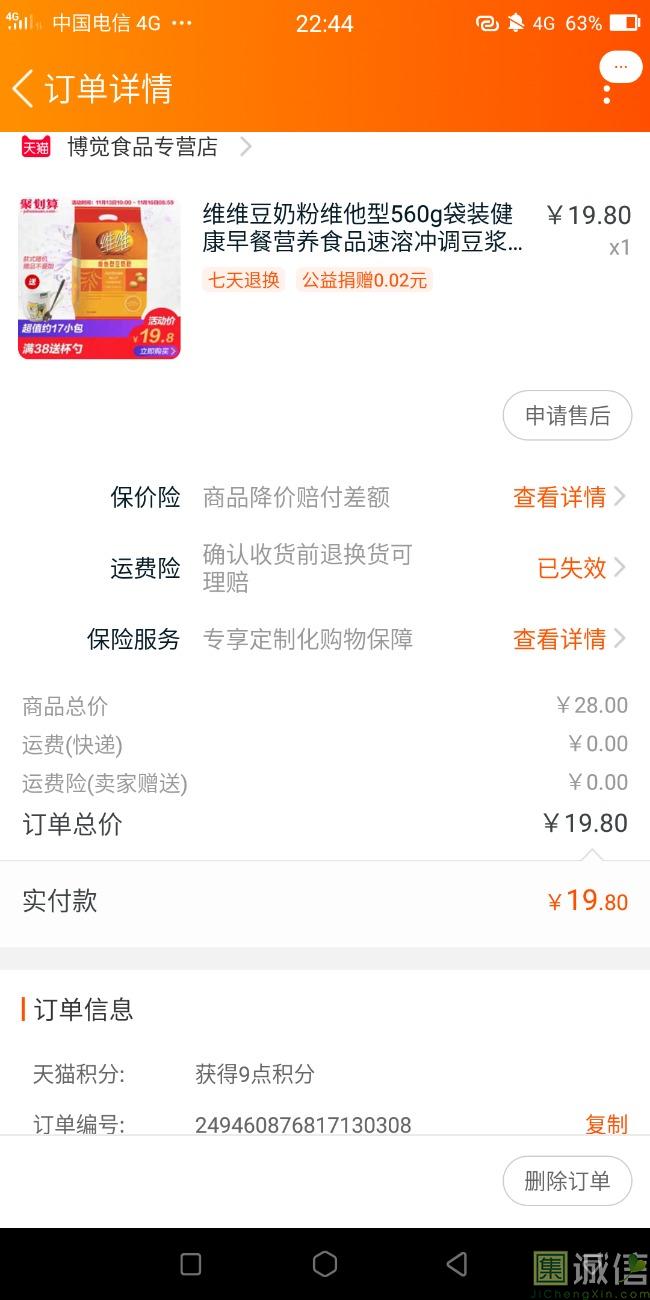Open the 运费险 row marked 已失效

coord(580,568)
